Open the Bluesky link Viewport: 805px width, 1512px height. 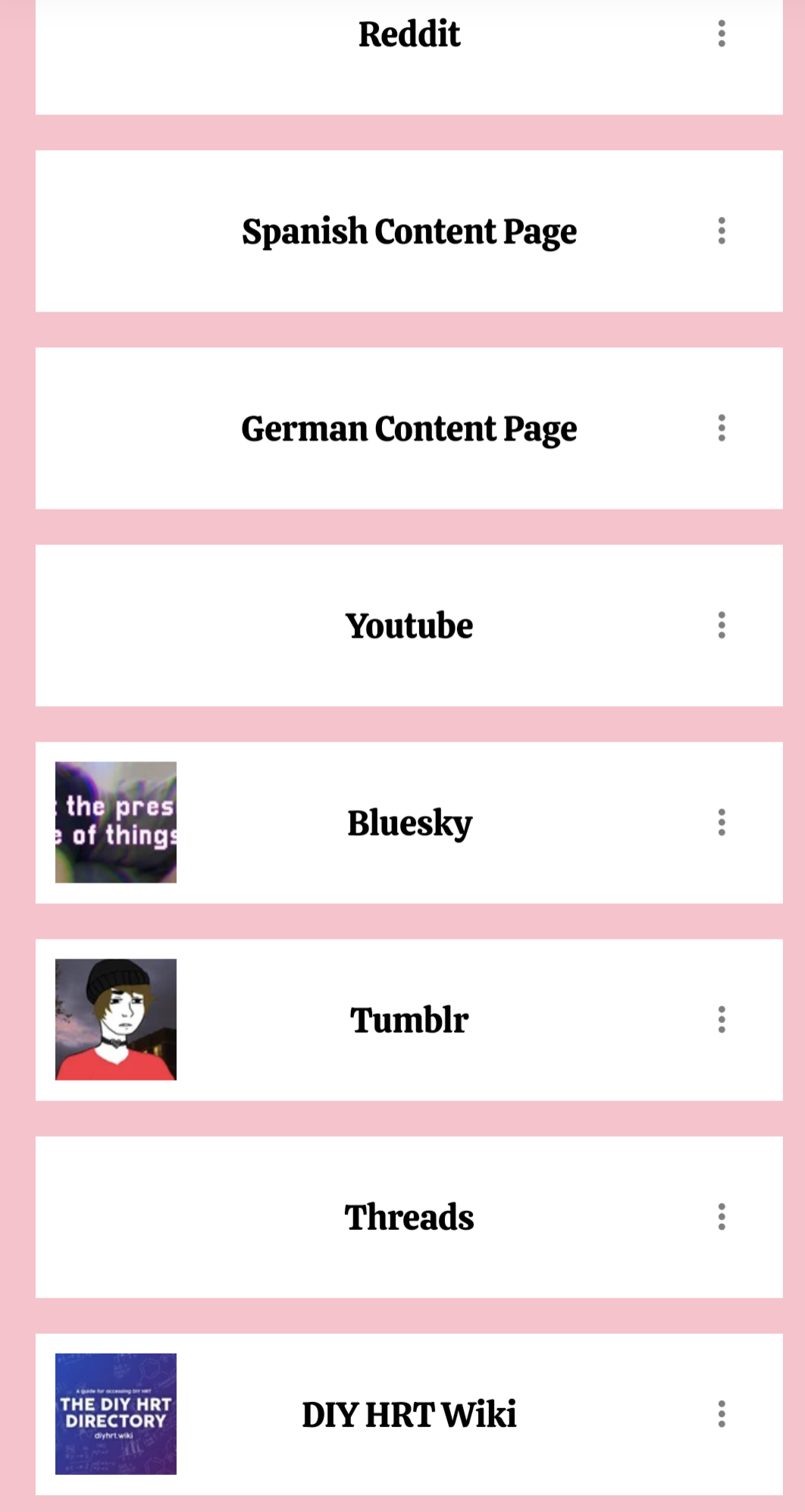409,823
